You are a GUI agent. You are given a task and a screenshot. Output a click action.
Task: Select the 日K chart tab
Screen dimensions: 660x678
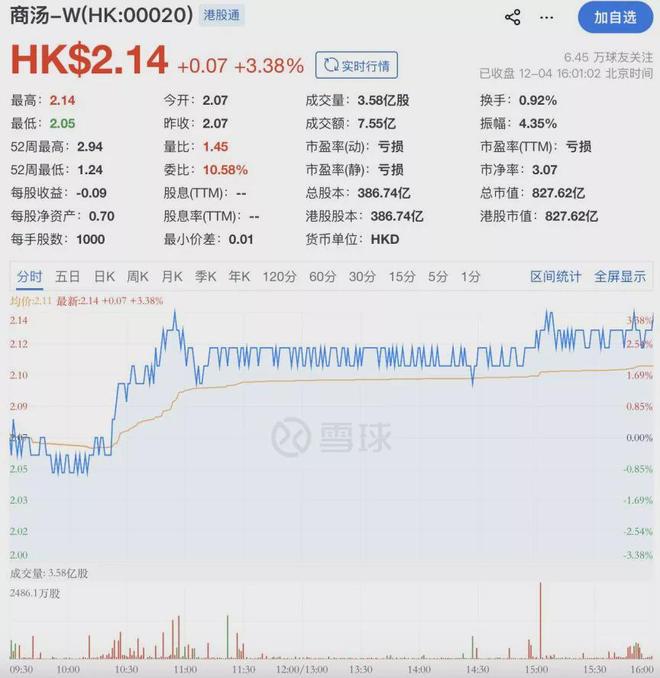point(105,276)
